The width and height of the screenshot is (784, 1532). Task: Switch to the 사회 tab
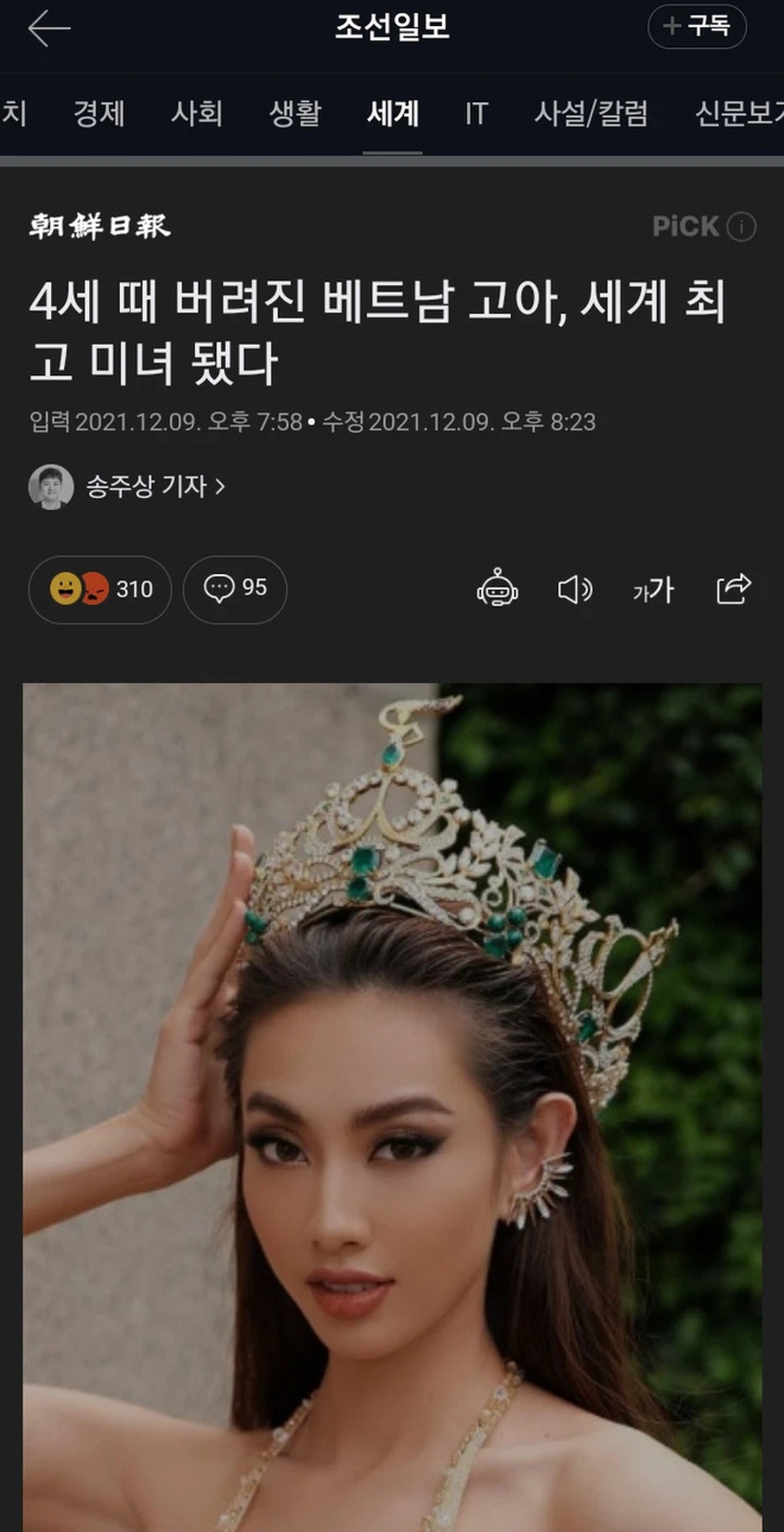click(197, 113)
